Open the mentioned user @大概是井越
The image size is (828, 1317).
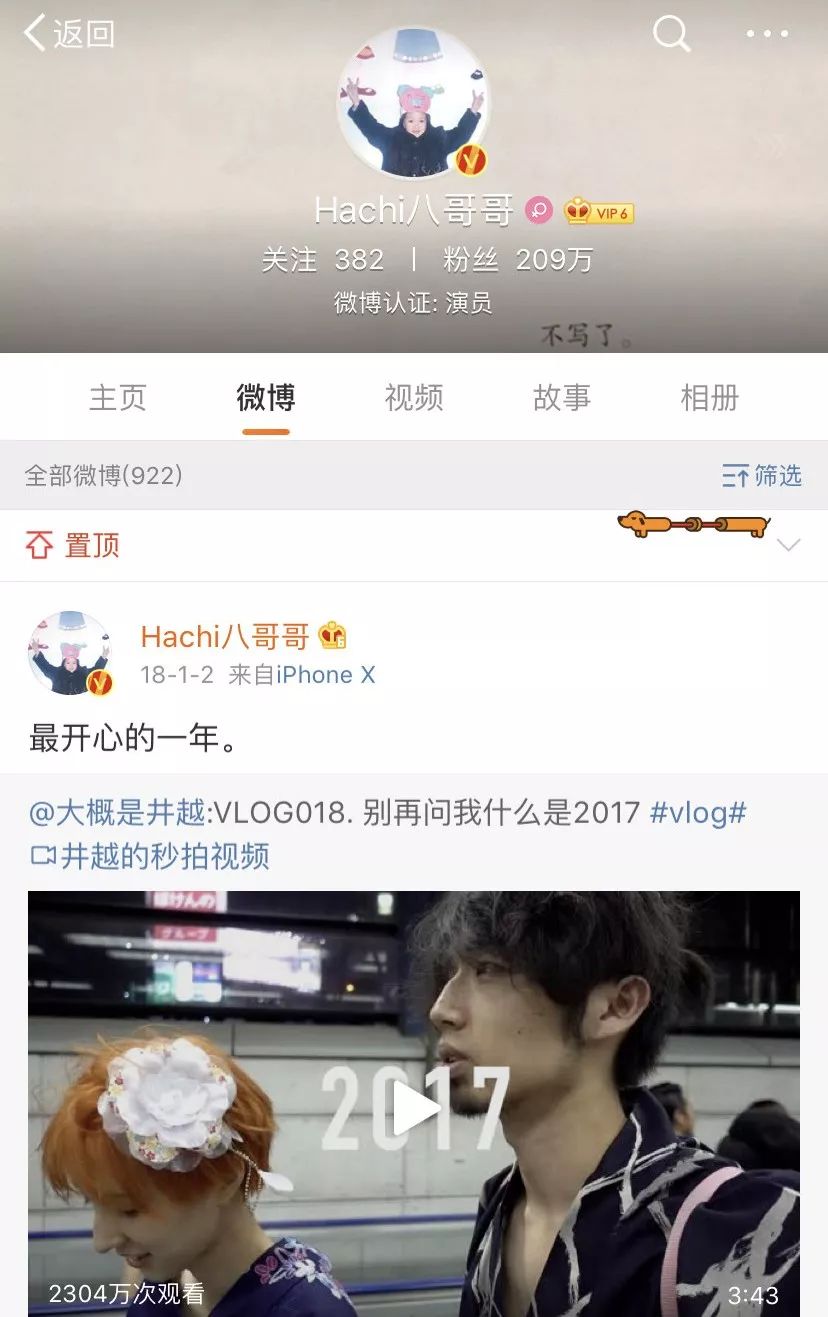point(118,812)
